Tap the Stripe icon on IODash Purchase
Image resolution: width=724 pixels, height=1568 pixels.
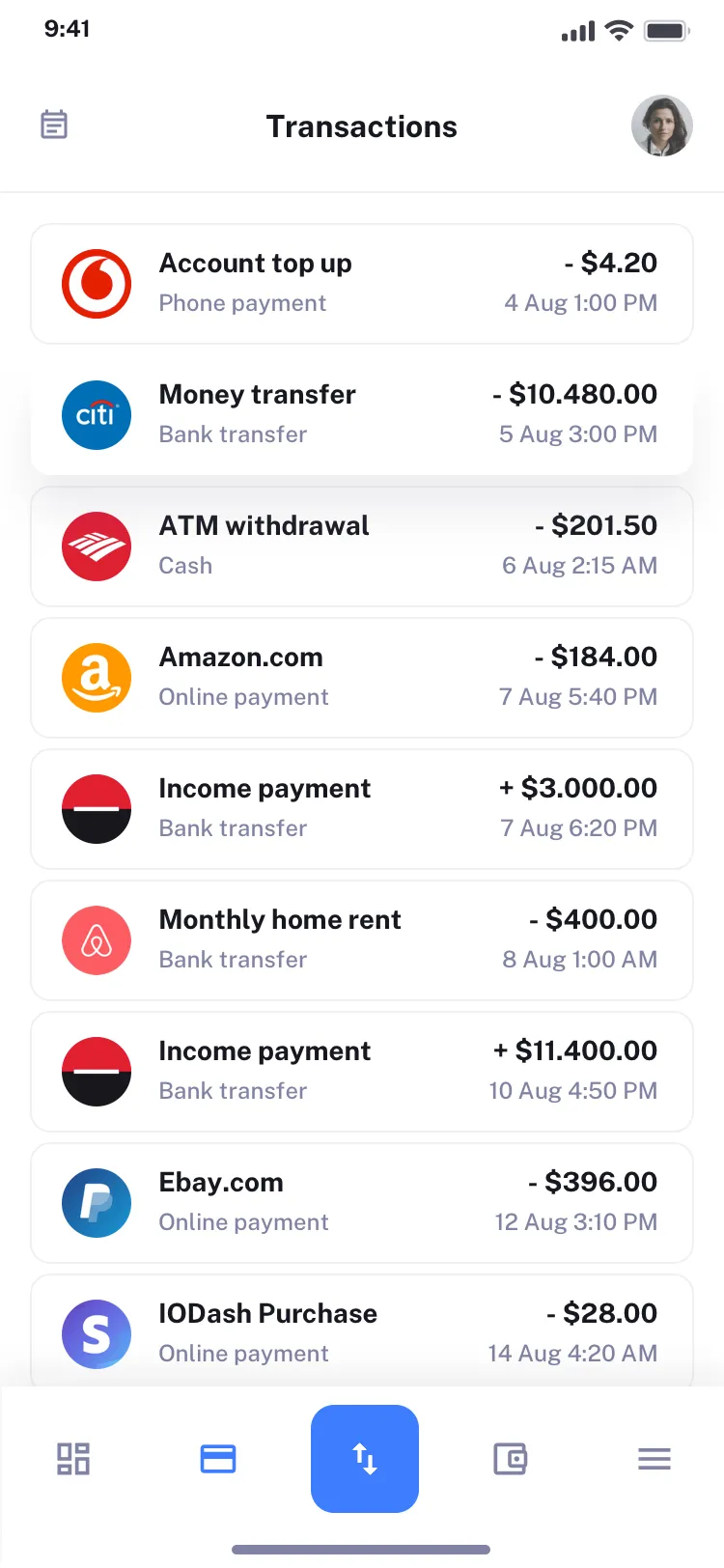coord(97,1333)
